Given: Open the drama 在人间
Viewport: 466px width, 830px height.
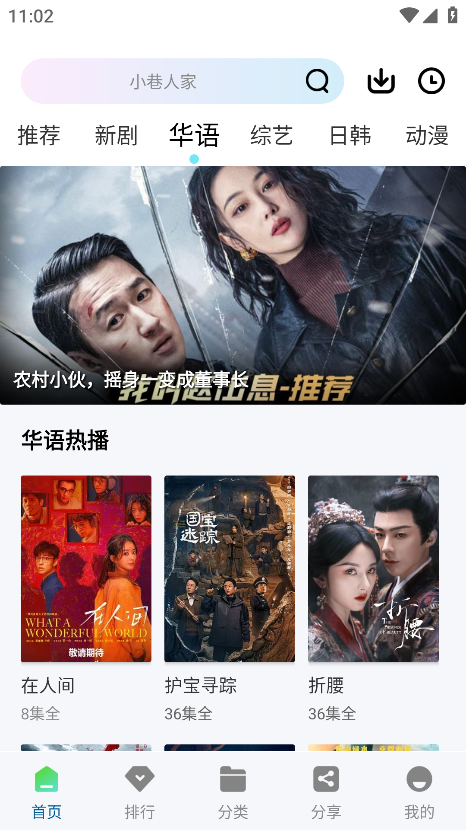Looking at the screenshot, I should [x=86, y=599].
